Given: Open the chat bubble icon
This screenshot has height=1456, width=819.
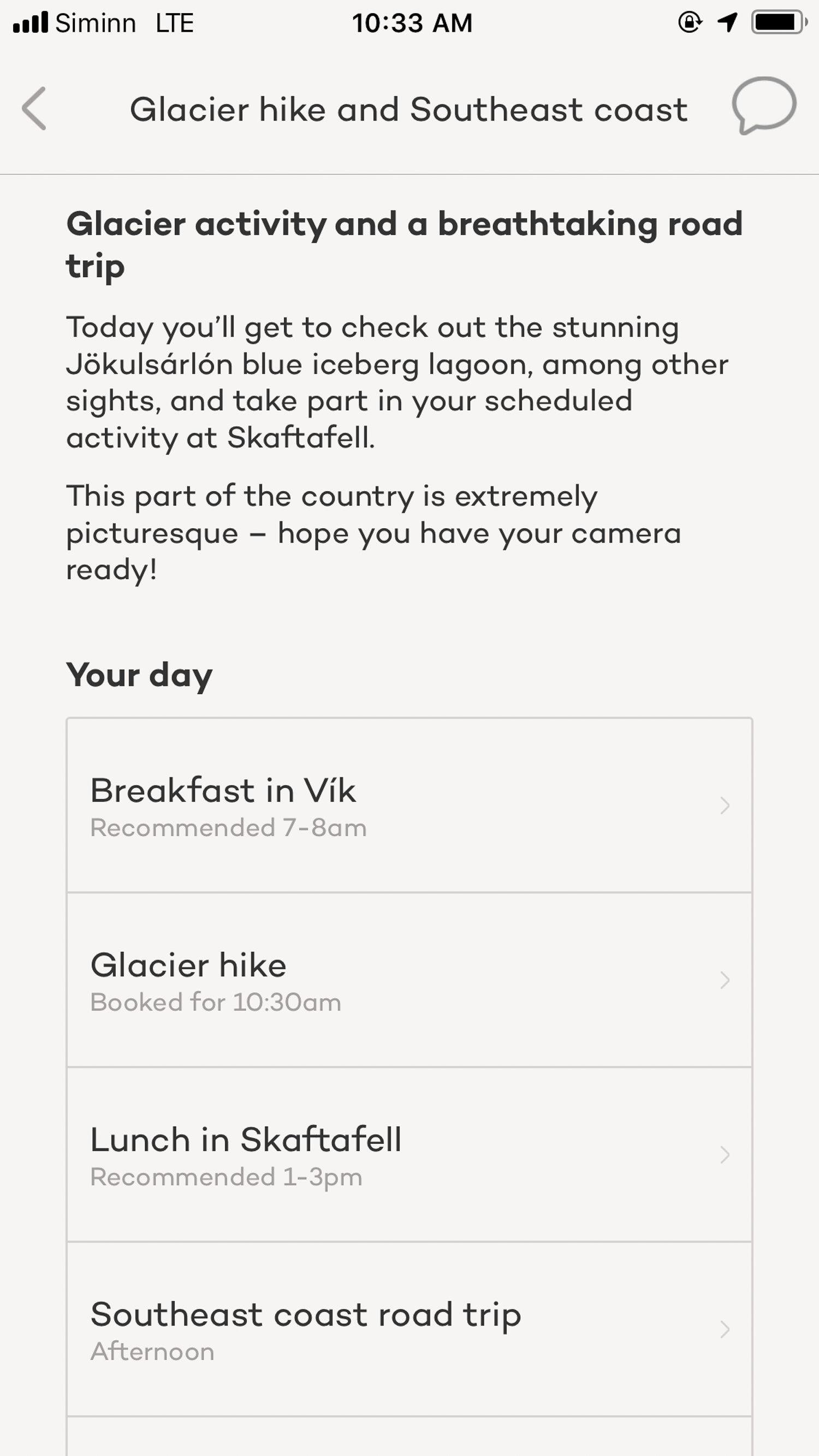Looking at the screenshot, I should 764,106.
